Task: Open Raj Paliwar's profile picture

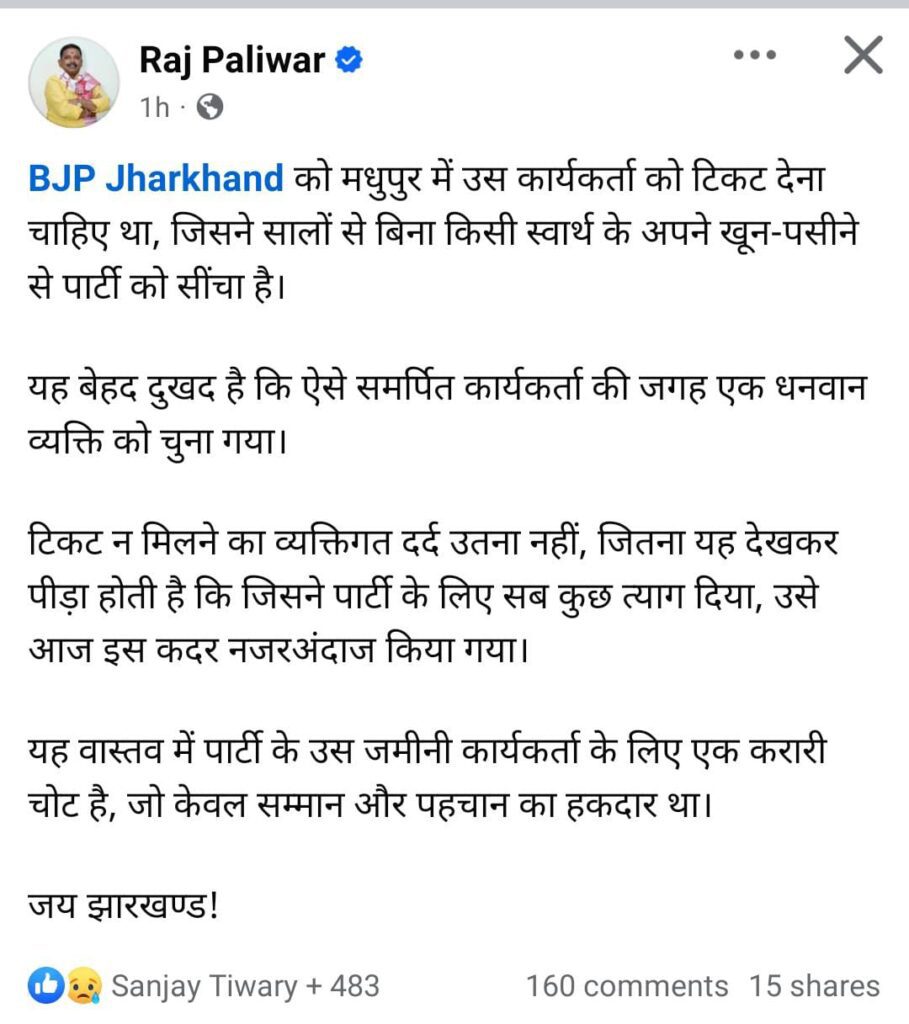Action: 74,81
